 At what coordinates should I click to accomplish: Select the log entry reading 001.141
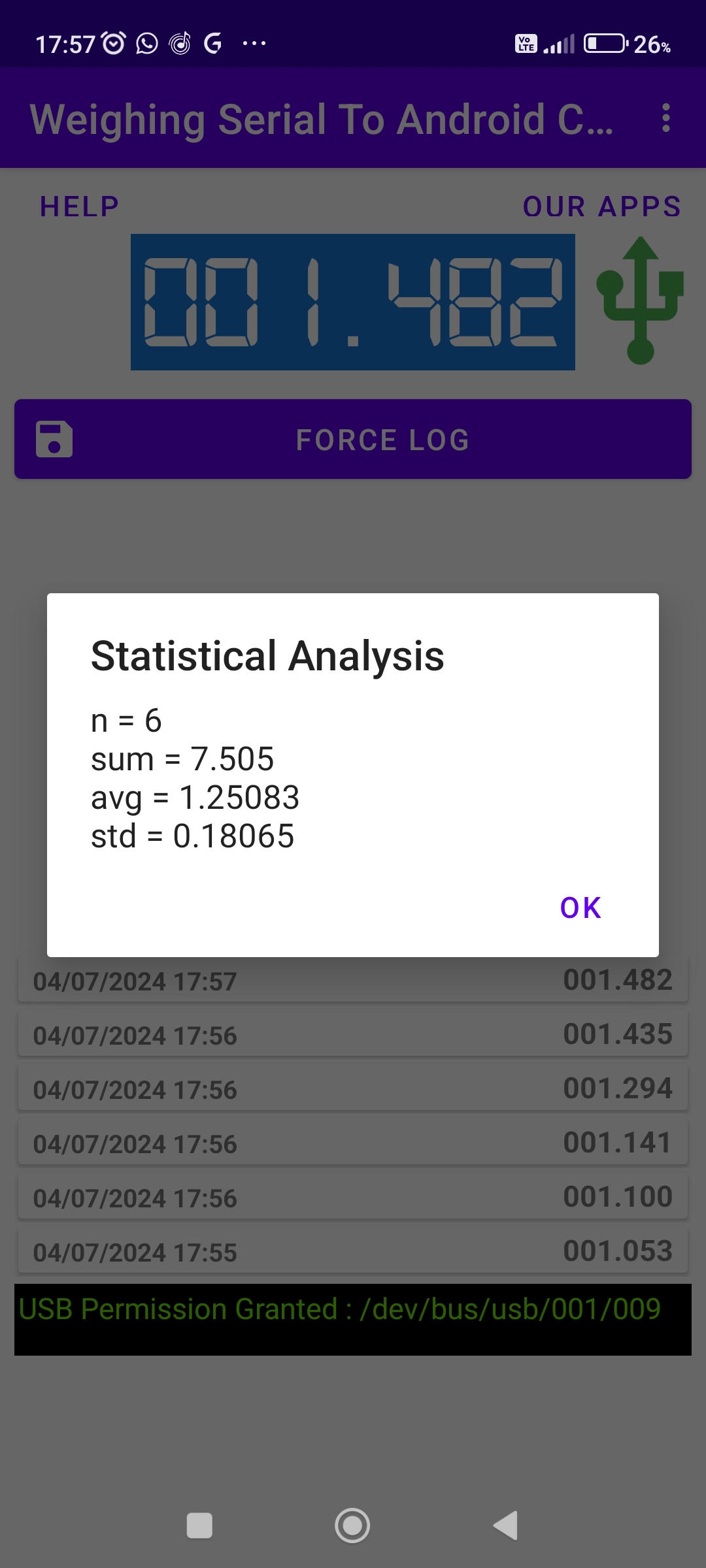(x=353, y=1143)
